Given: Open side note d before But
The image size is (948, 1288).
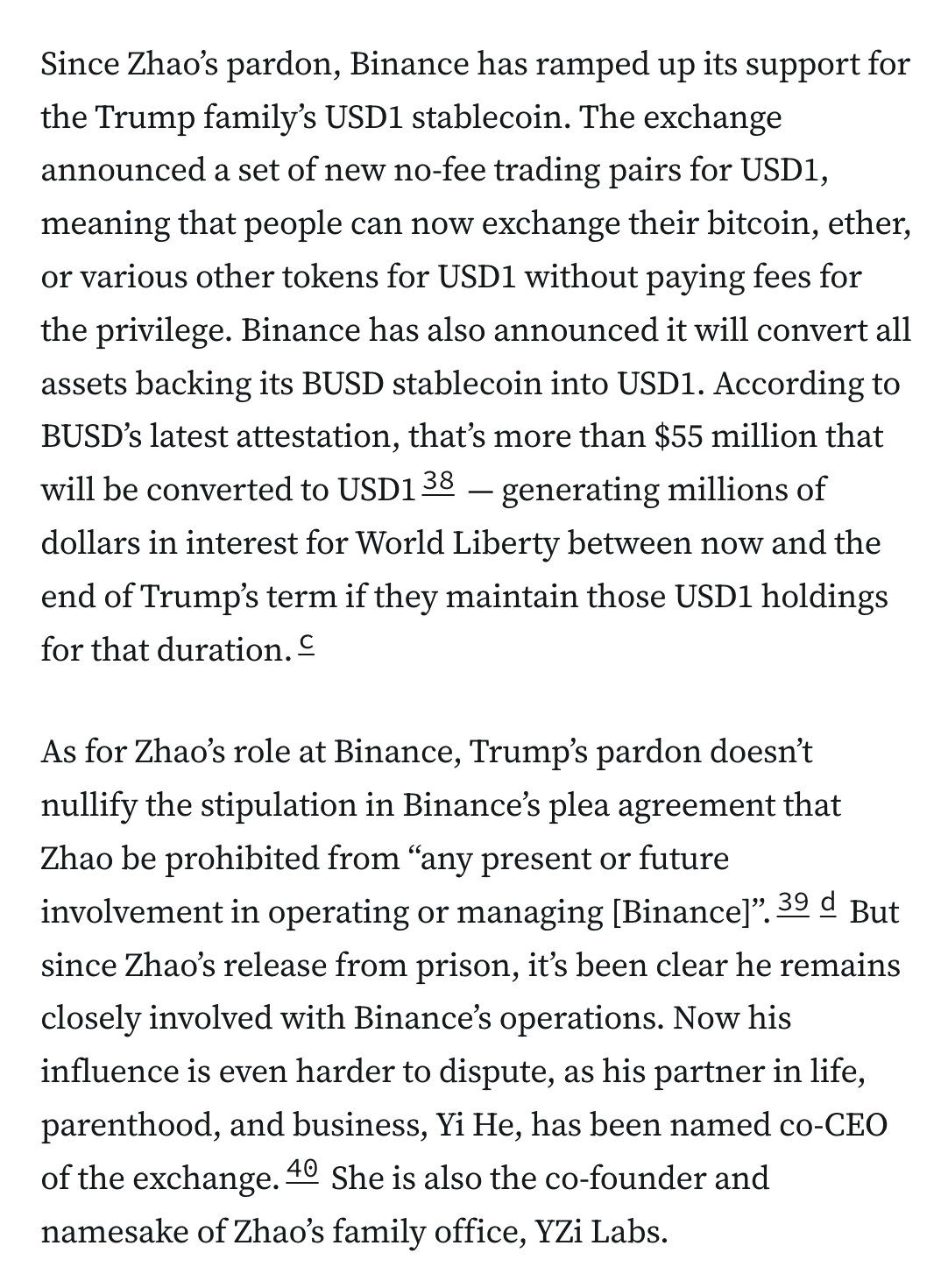Looking at the screenshot, I should point(828,903).
